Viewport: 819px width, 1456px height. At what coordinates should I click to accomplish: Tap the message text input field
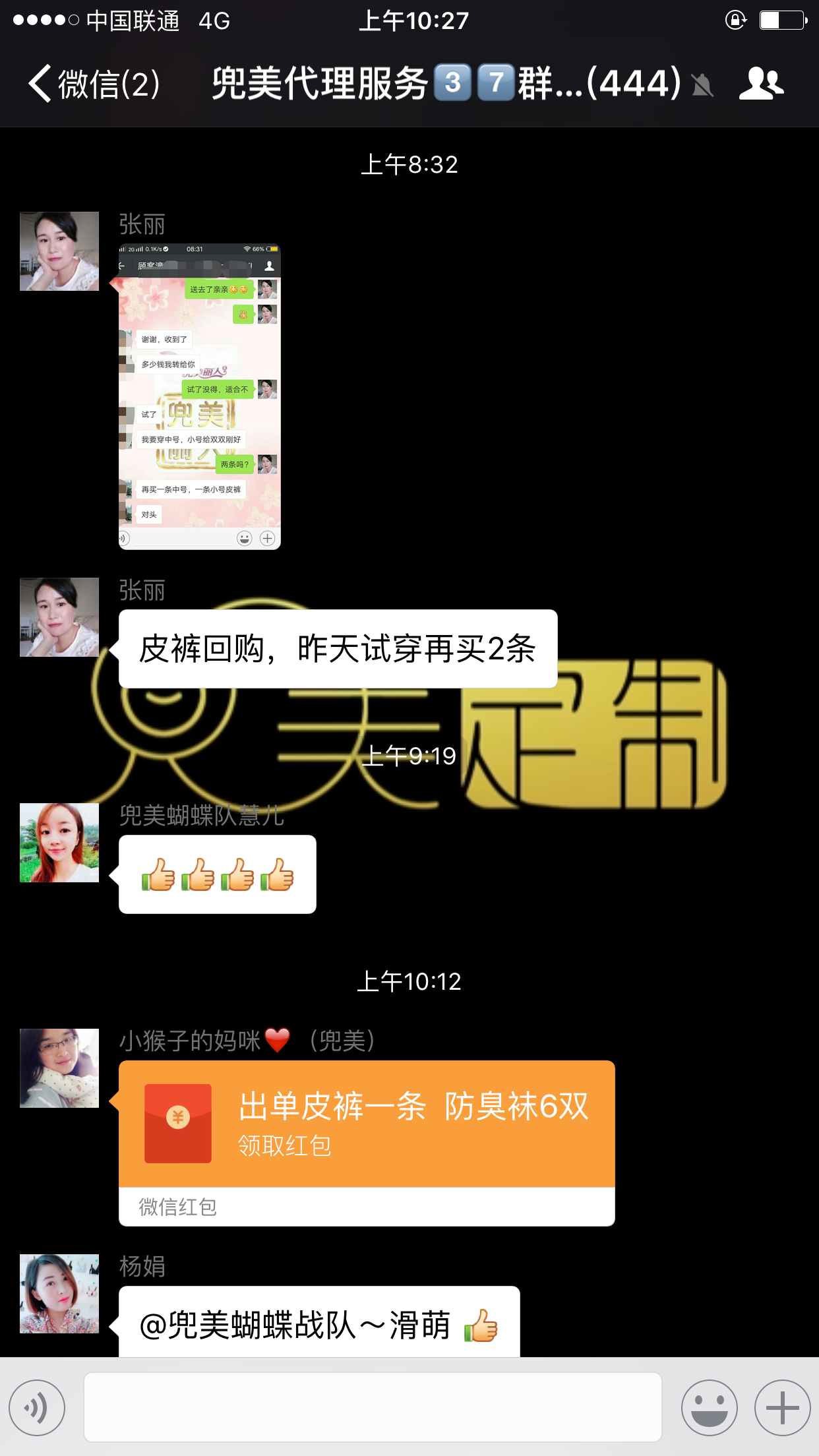[x=373, y=1408]
